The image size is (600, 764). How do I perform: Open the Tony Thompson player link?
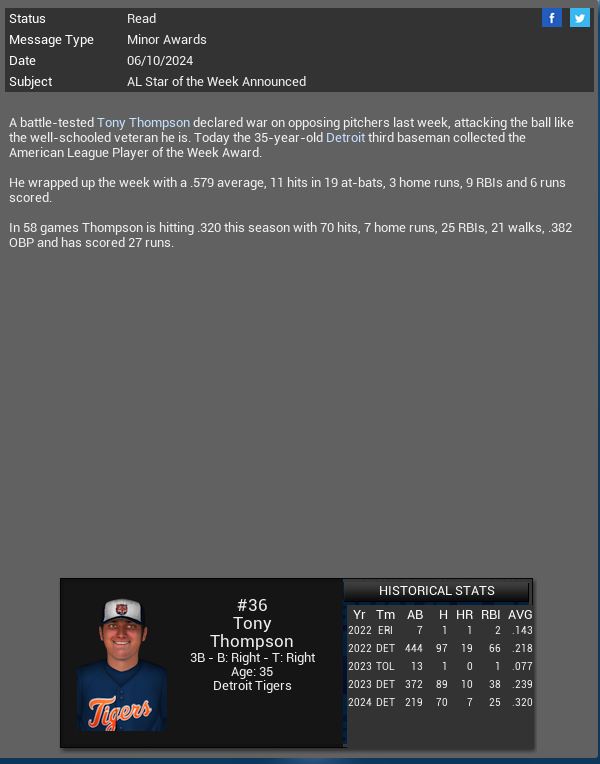(x=143, y=122)
